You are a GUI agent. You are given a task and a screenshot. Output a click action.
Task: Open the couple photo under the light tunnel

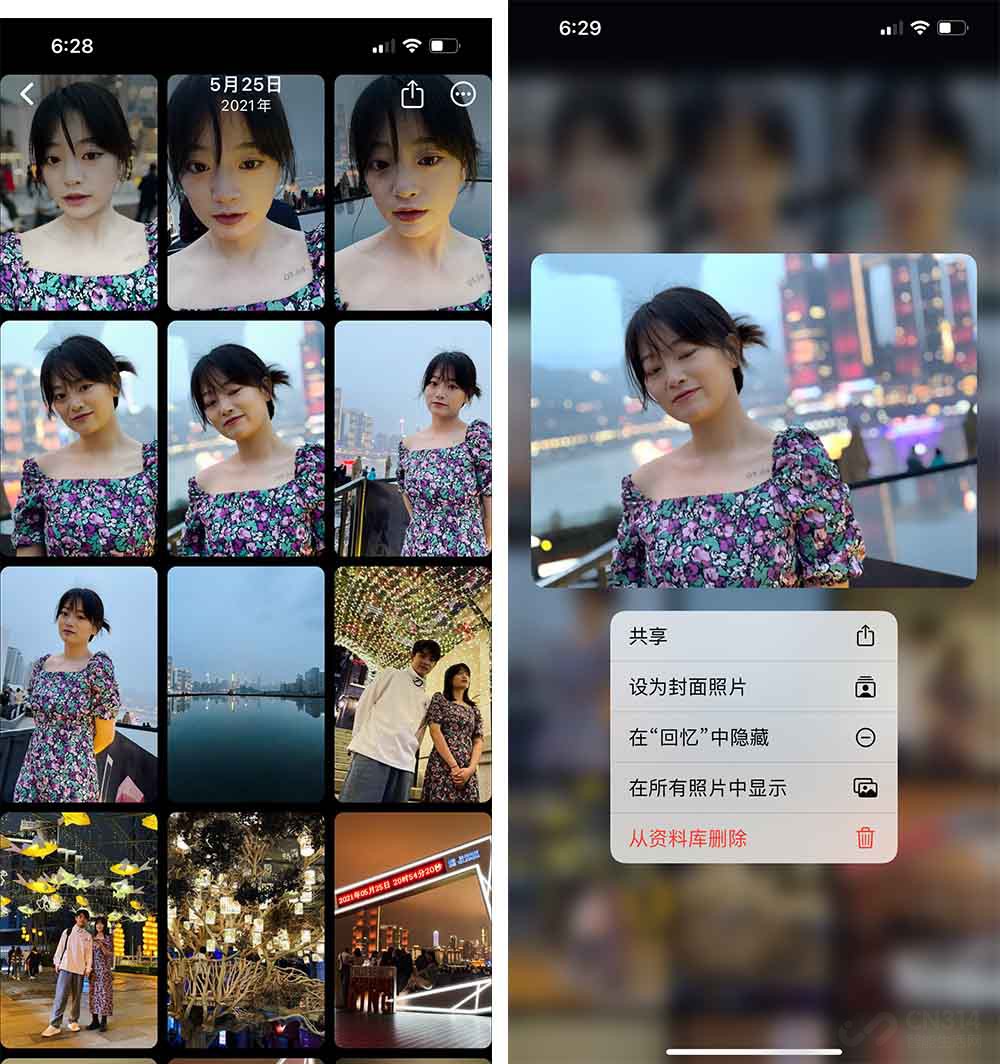pos(412,684)
